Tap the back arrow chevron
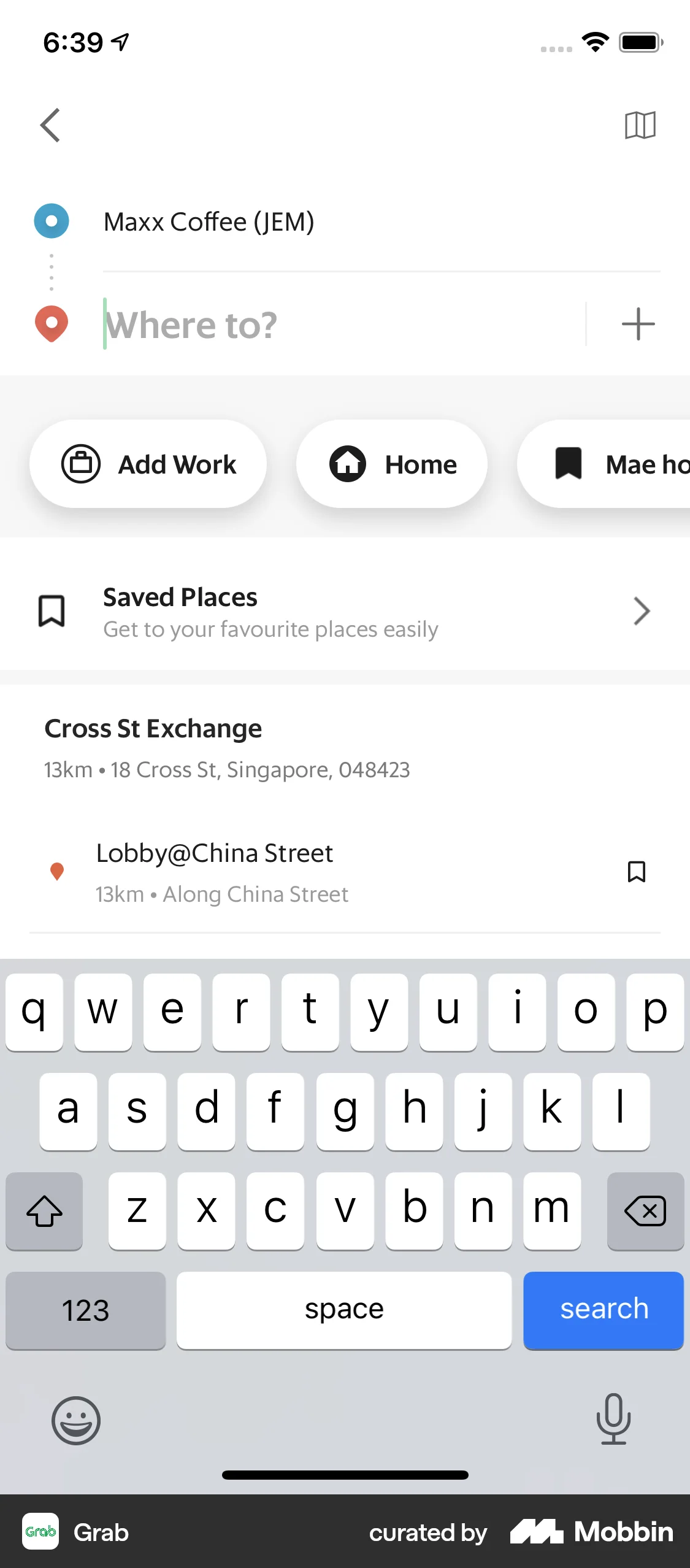The width and height of the screenshot is (690, 1568). [x=51, y=125]
